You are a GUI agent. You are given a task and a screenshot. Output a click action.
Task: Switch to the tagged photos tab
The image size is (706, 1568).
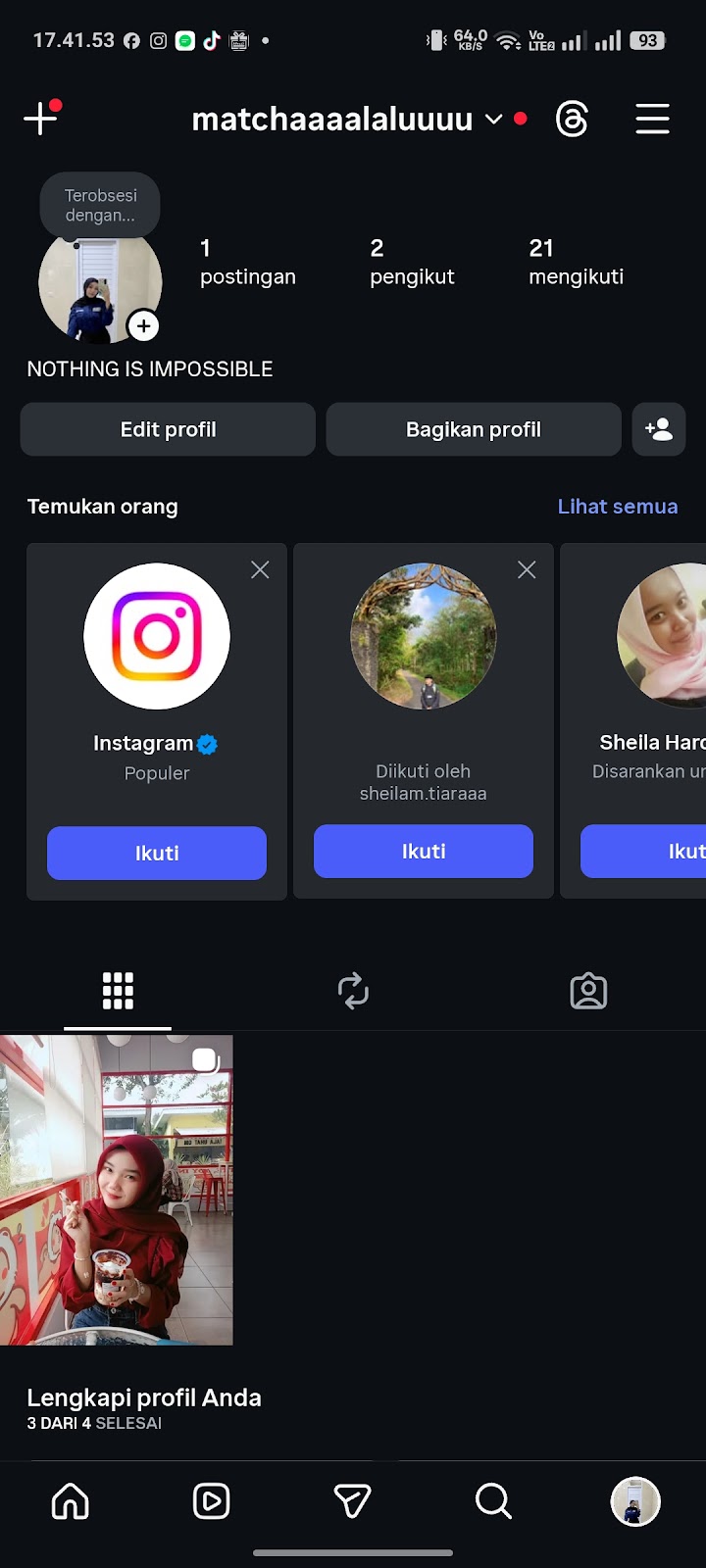(588, 991)
